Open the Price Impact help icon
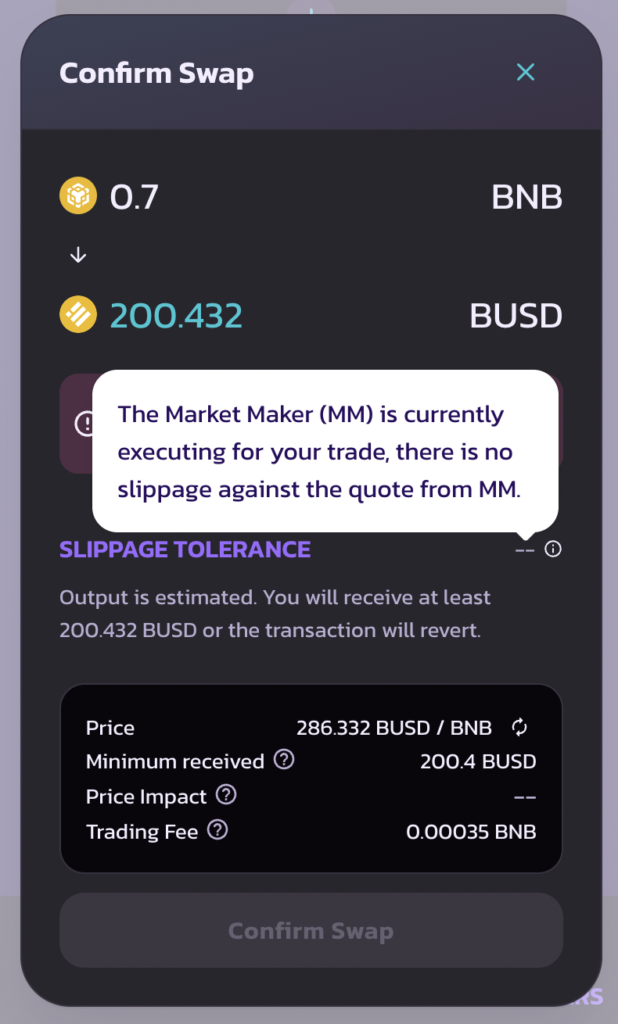618x1024 pixels. 226,795
